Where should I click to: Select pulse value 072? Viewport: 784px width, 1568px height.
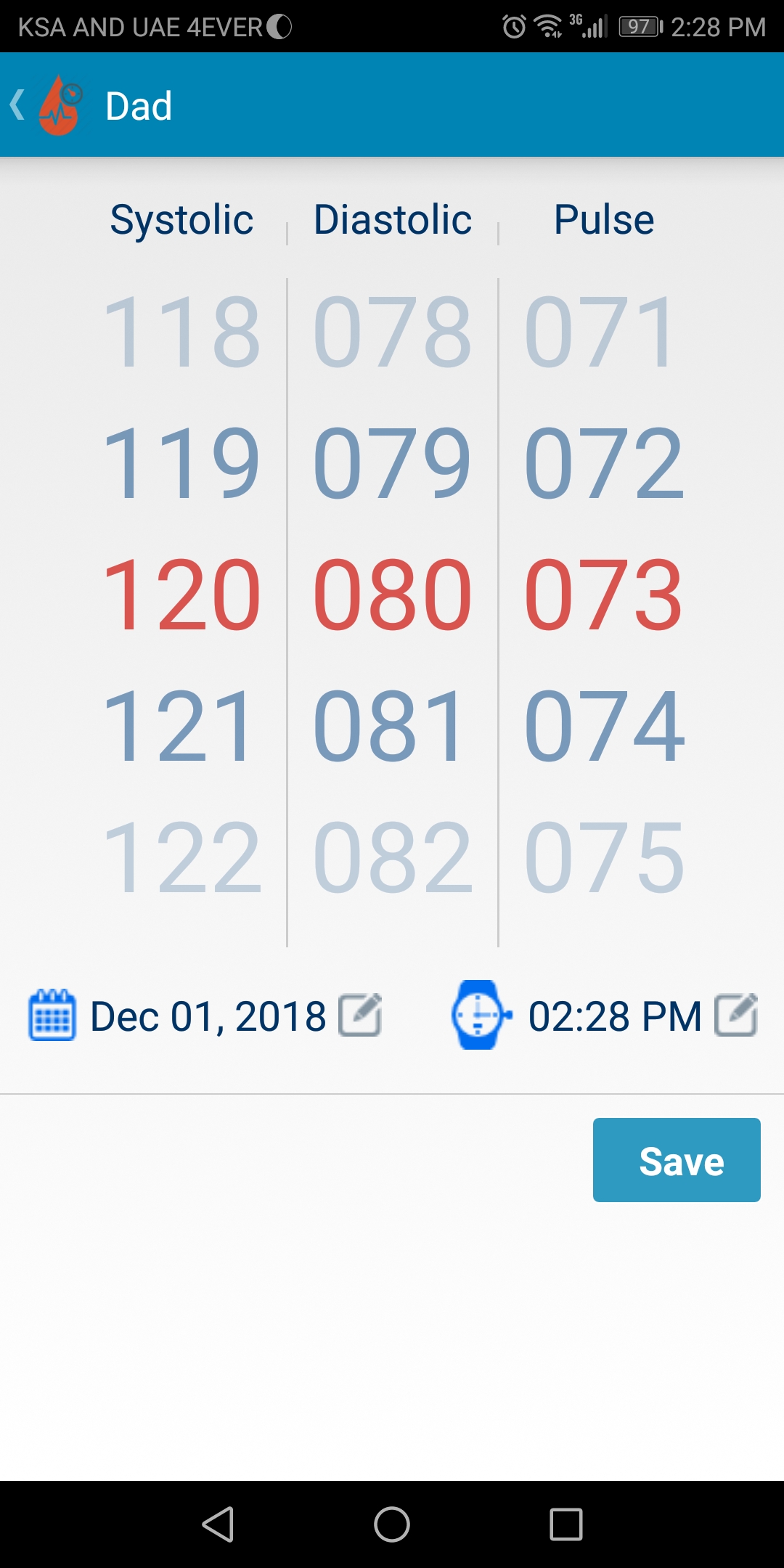pyautogui.click(x=604, y=462)
